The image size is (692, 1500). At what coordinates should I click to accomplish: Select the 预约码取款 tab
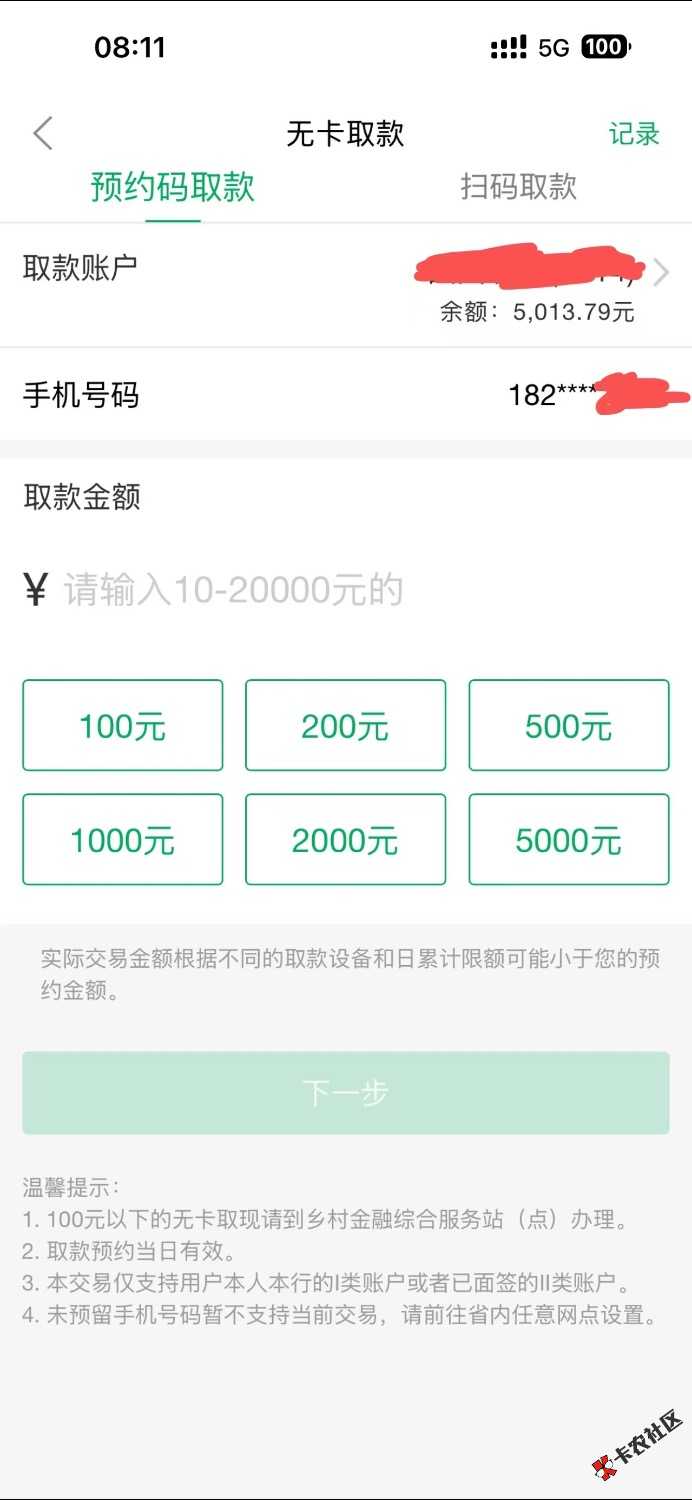(x=173, y=187)
